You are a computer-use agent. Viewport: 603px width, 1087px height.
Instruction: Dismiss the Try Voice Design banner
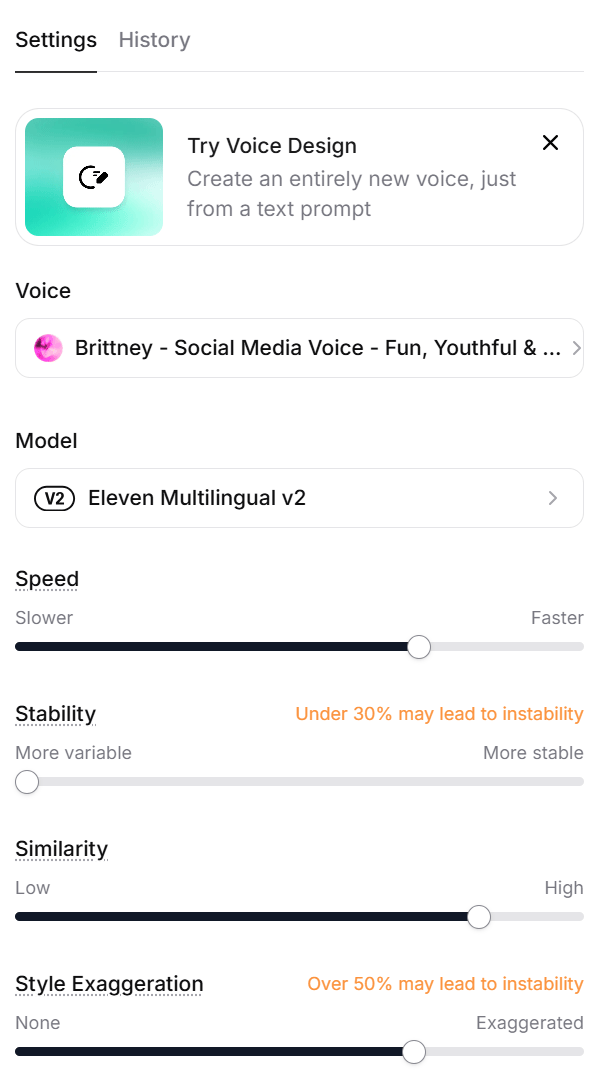tap(550, 143)
